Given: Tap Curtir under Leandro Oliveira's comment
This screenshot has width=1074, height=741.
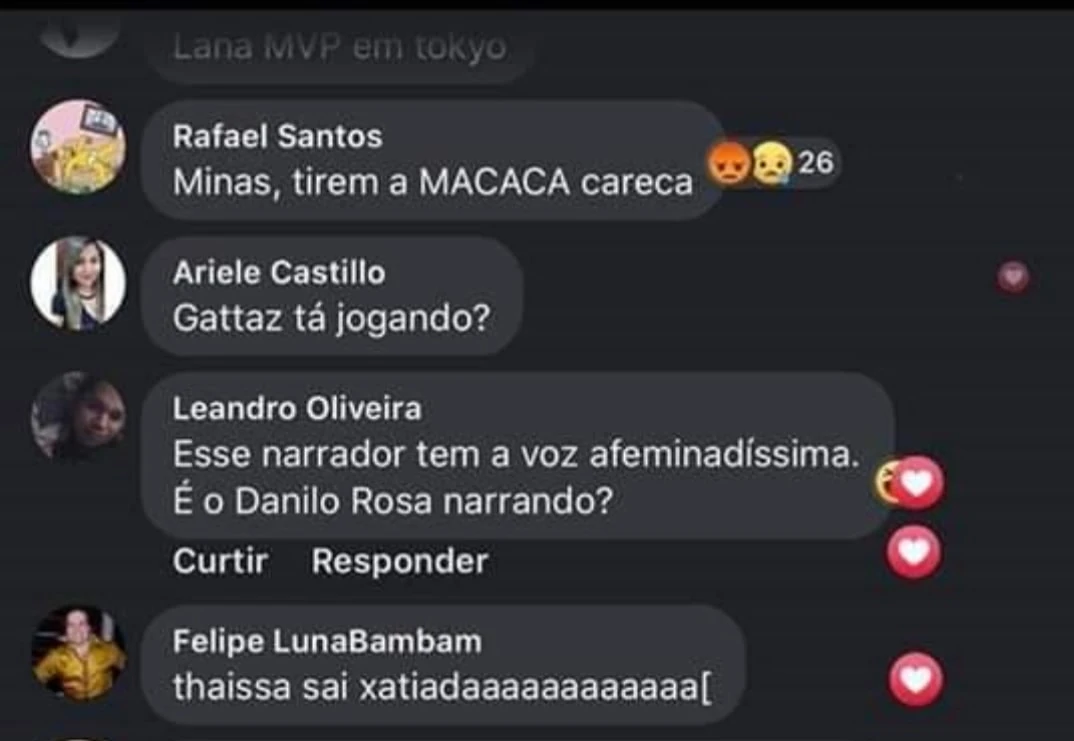Looking at the screenshot, I should (220, 562).
